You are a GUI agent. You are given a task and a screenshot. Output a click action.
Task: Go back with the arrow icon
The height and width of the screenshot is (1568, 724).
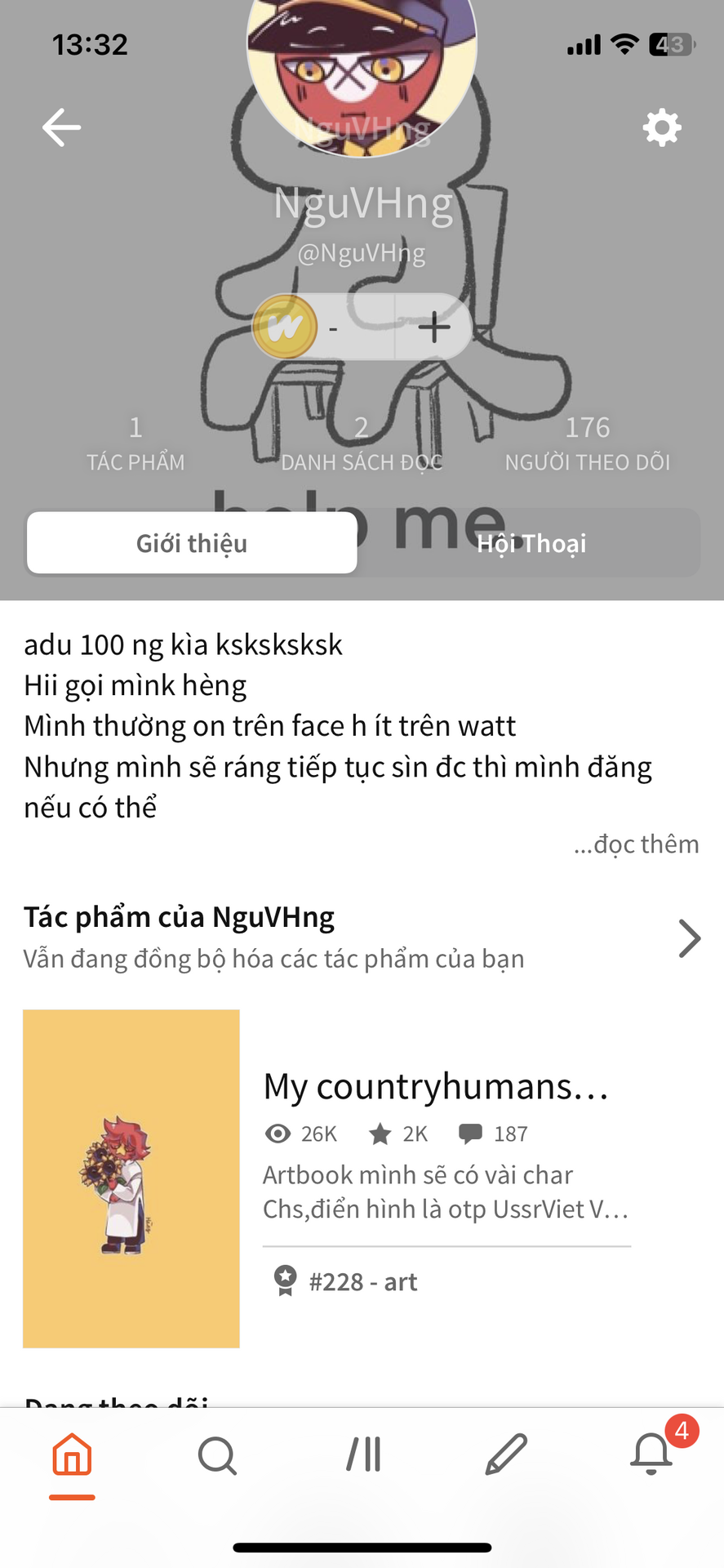pyautogui.click(x=61, y=127)
